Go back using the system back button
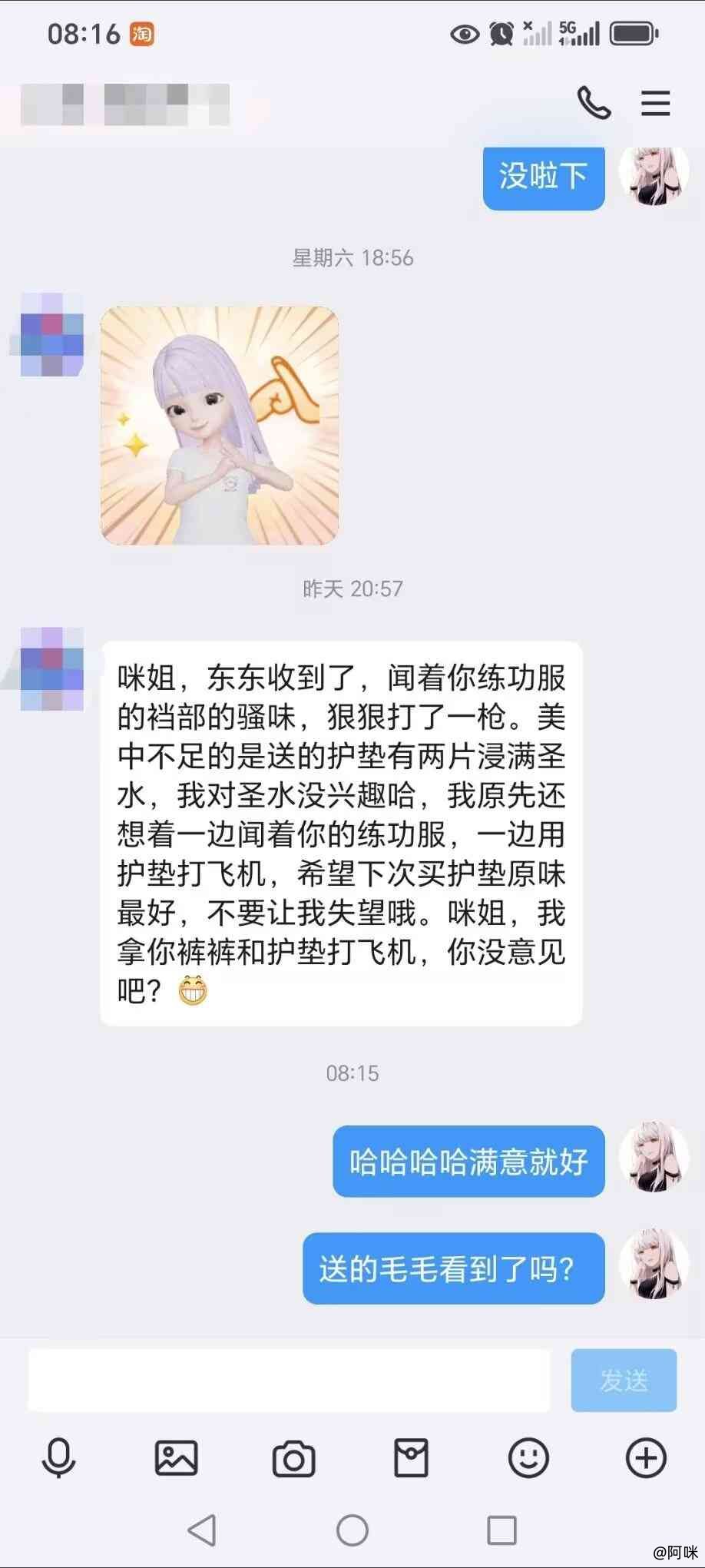This screenshot has height=1568, width=705. tap(202, 1530)
